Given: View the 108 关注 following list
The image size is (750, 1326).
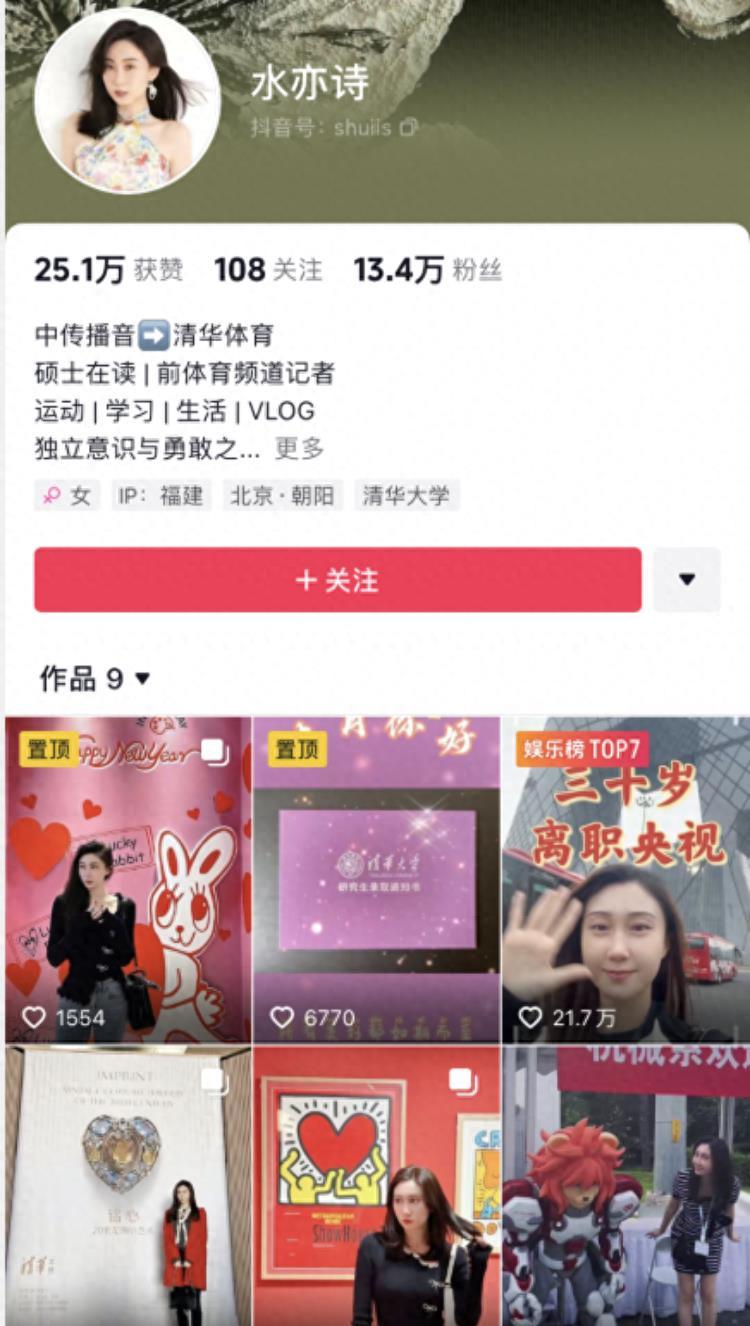Looking at the screenshot, I should point(268,270).
